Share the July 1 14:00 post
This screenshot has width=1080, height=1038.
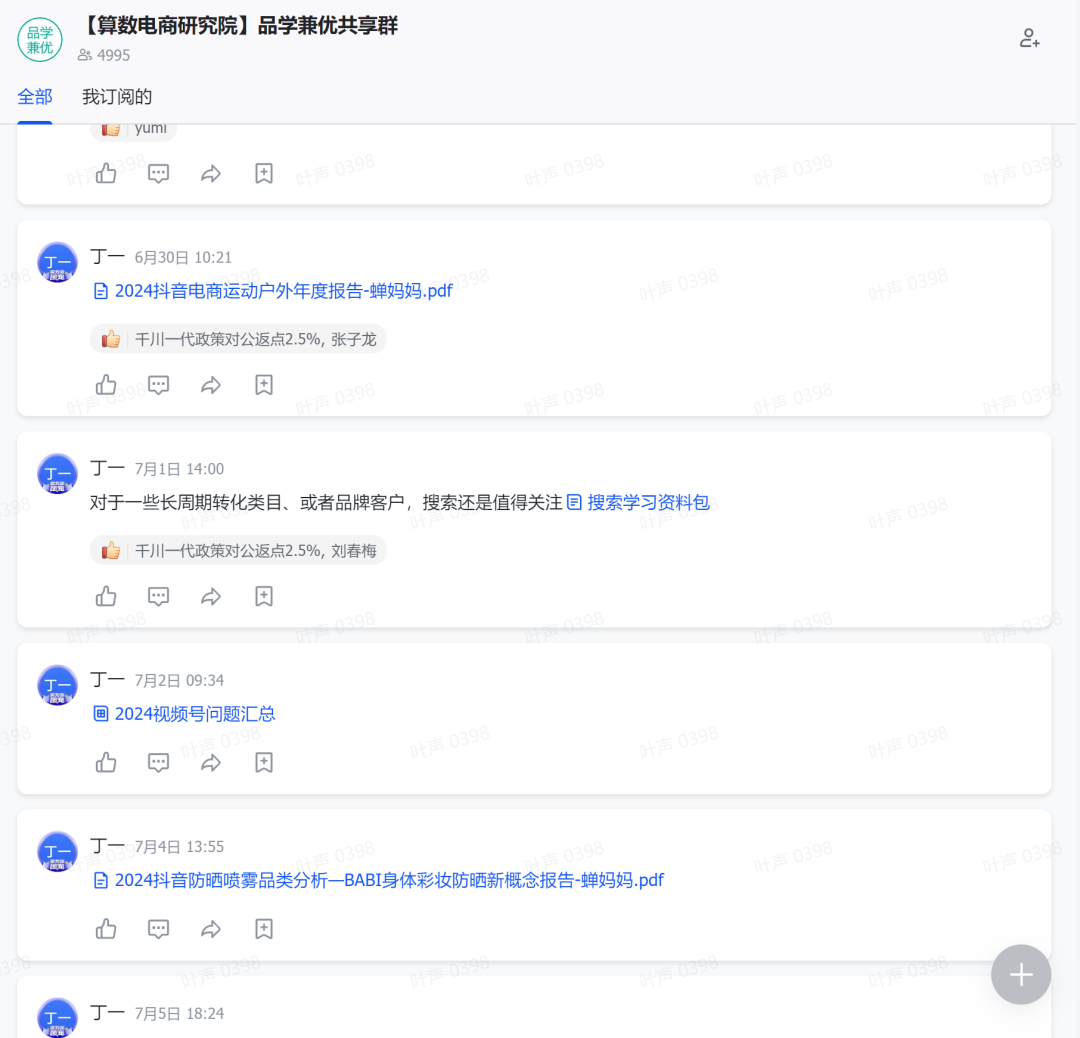(211, 597)
